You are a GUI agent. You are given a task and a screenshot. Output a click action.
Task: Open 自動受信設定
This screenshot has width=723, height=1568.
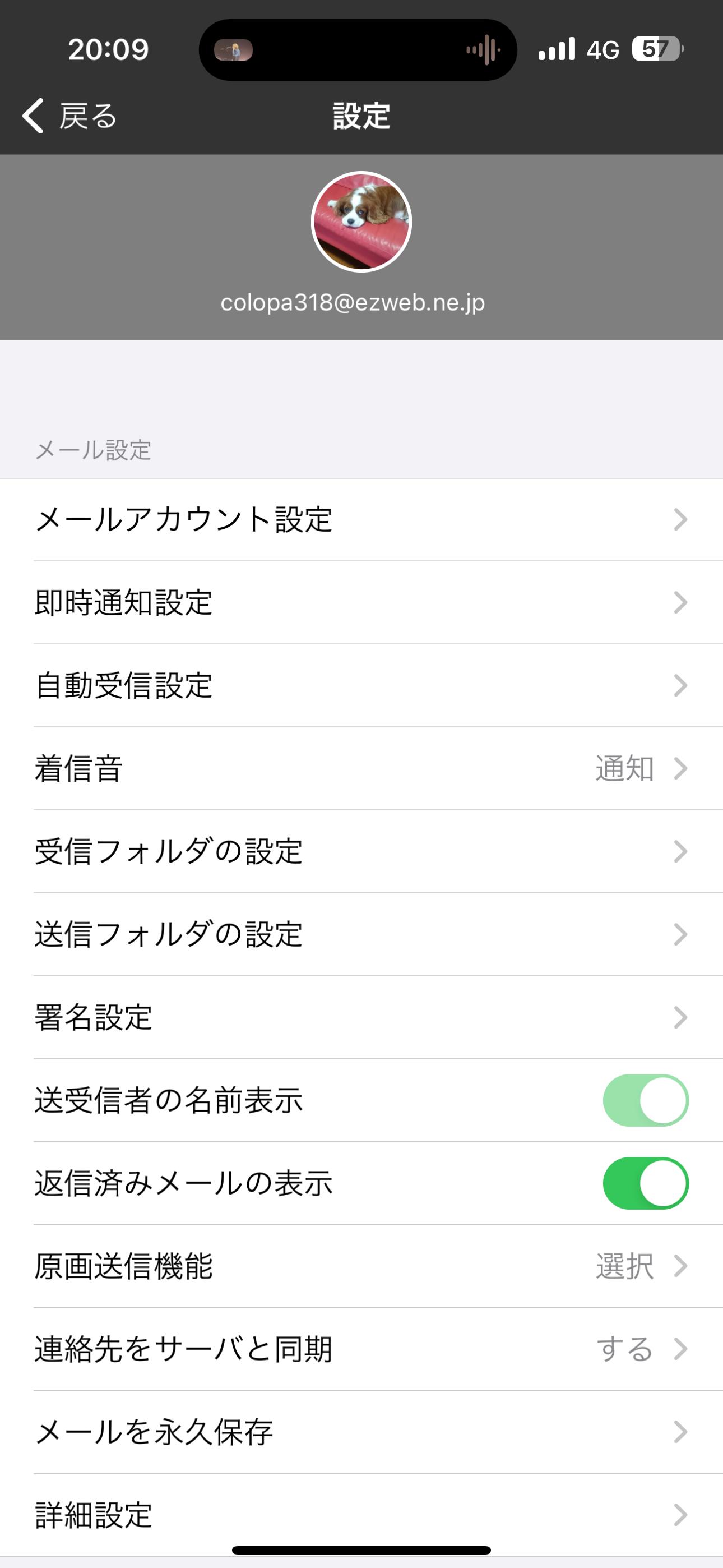click(361, 685)
